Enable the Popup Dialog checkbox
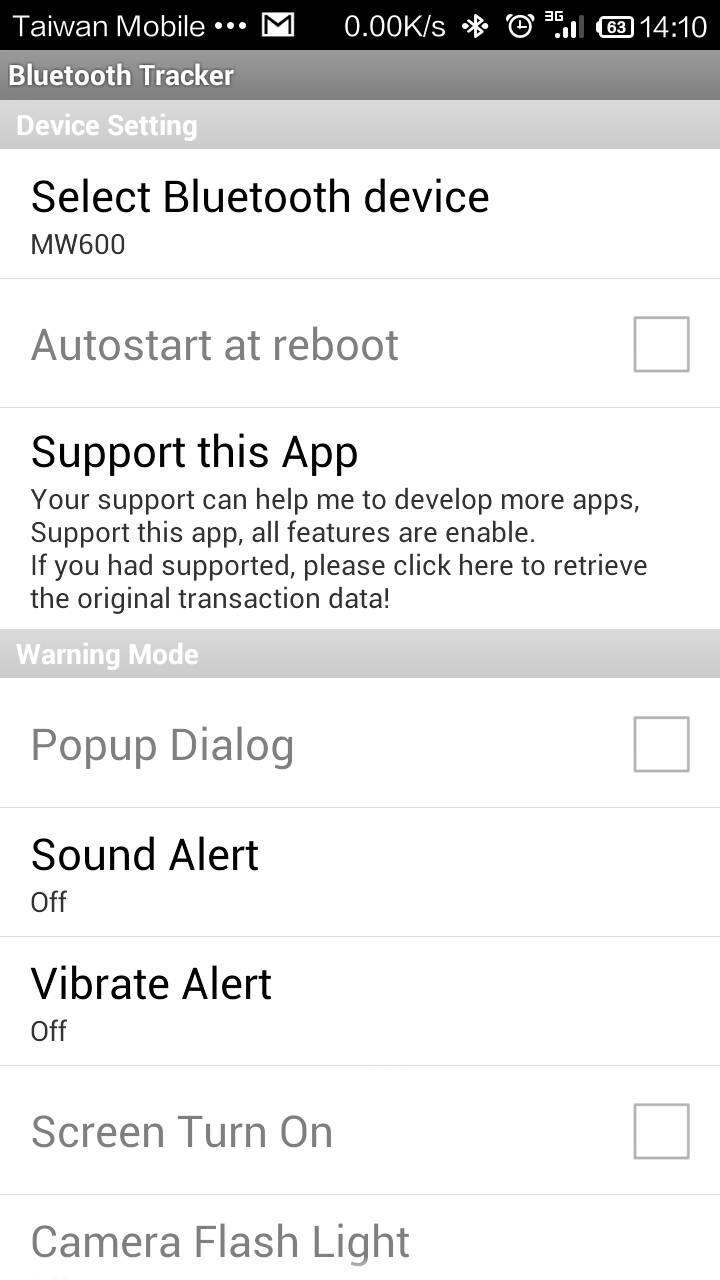Screen dimensions: 720x1280 point(661,744)
